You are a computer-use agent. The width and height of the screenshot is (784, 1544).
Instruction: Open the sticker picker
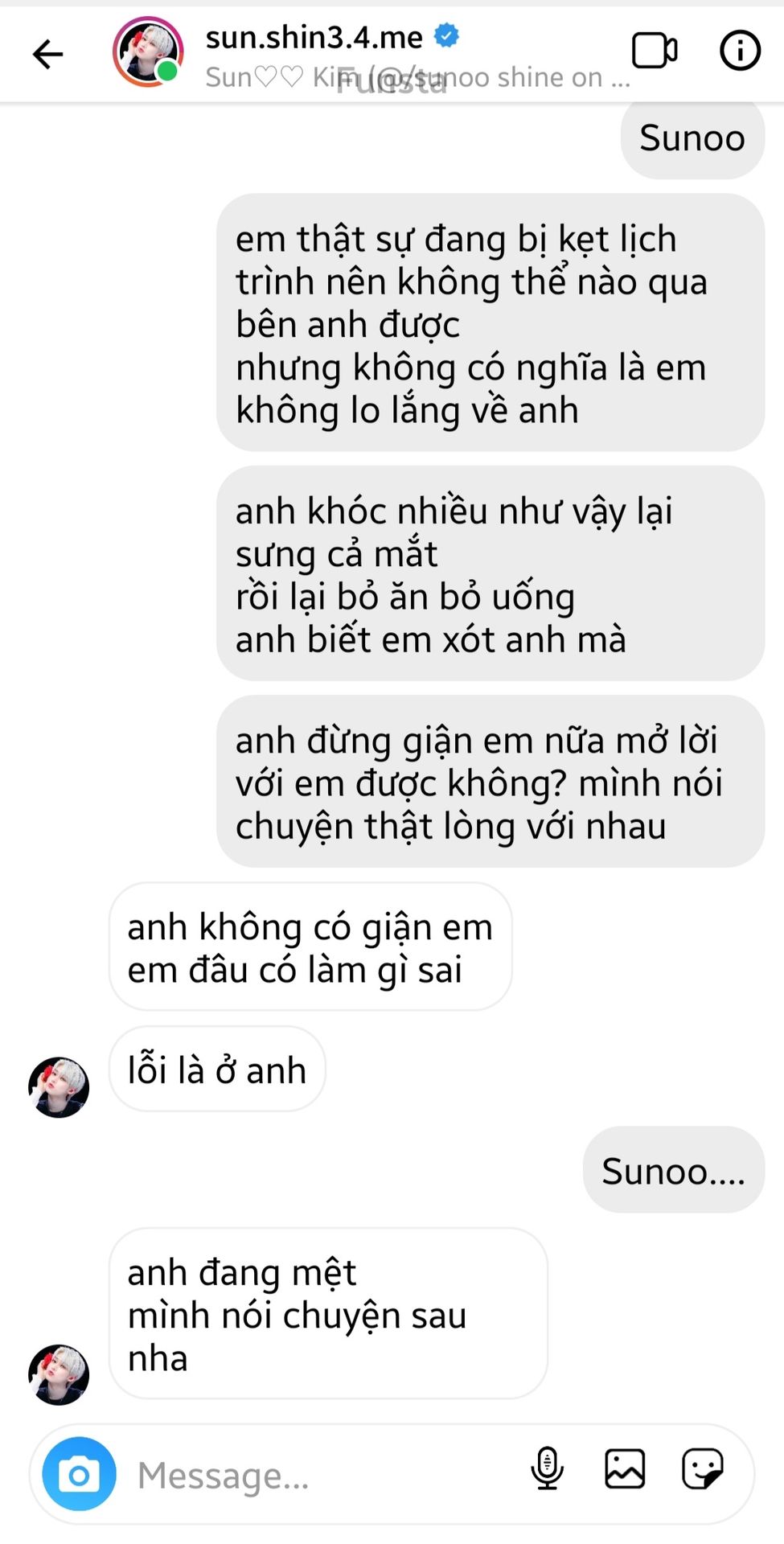pos(702,1468)
